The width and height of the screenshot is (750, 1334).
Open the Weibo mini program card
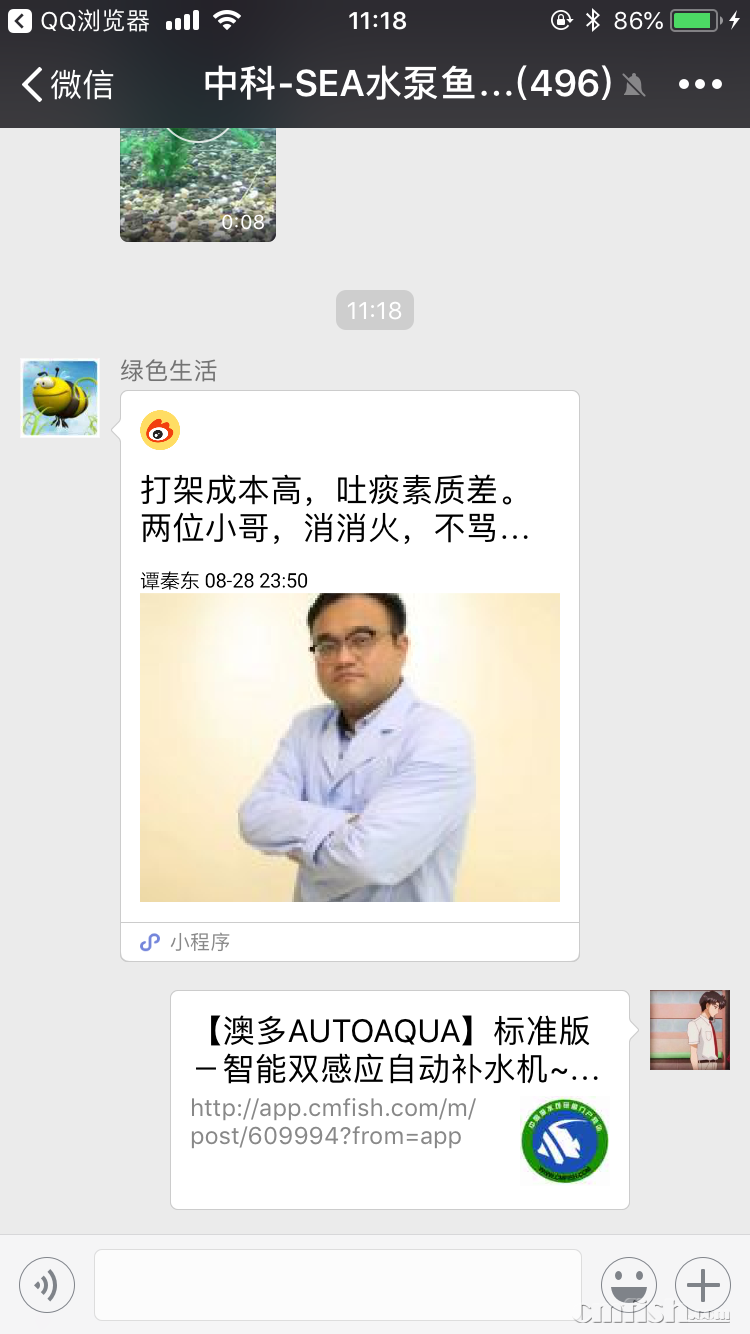pos(350,675)
